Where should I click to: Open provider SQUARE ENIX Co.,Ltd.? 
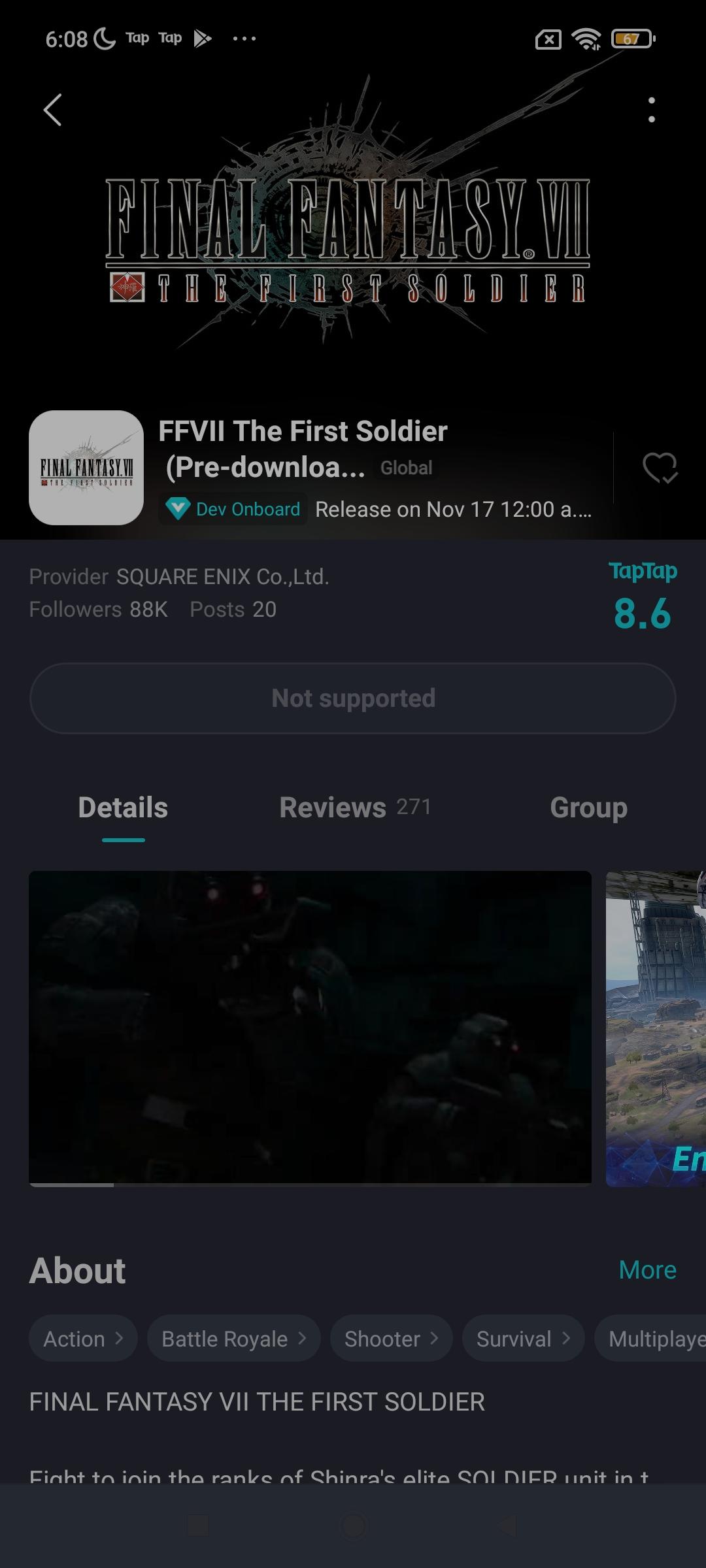click(x=222, y=577)
